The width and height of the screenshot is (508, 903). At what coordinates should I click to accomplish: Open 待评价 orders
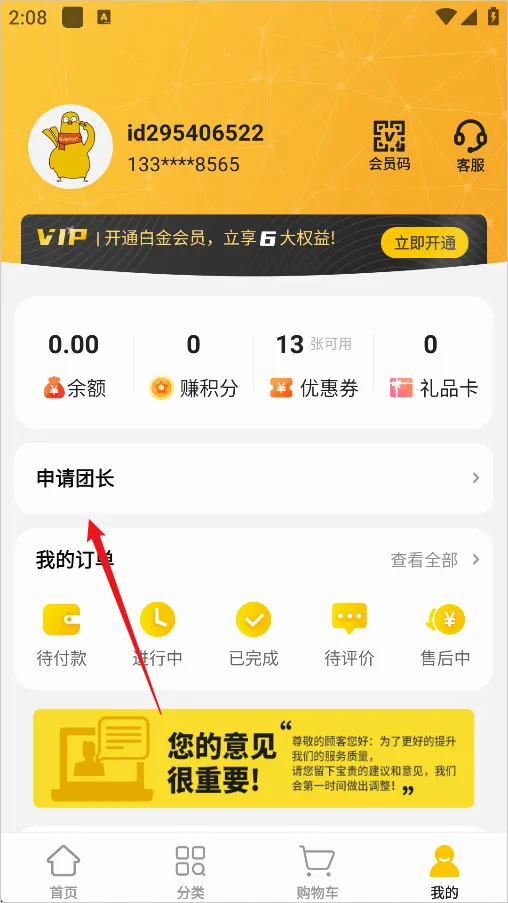[349, 635]
